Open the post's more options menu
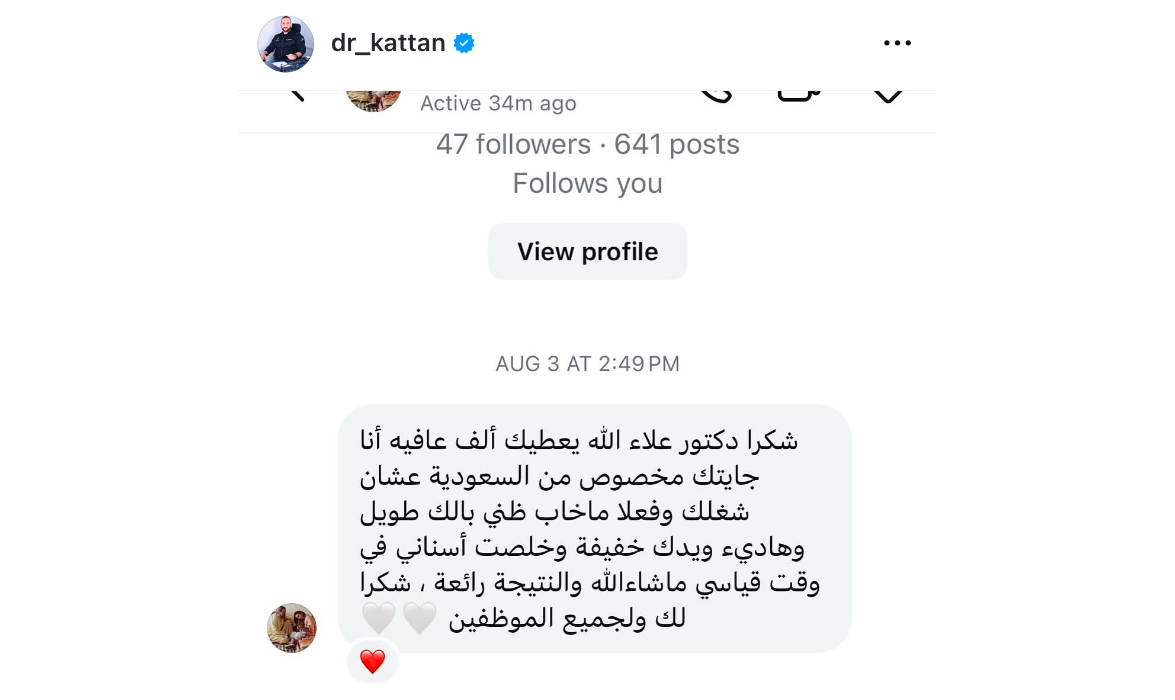 [x=897, y=43]
